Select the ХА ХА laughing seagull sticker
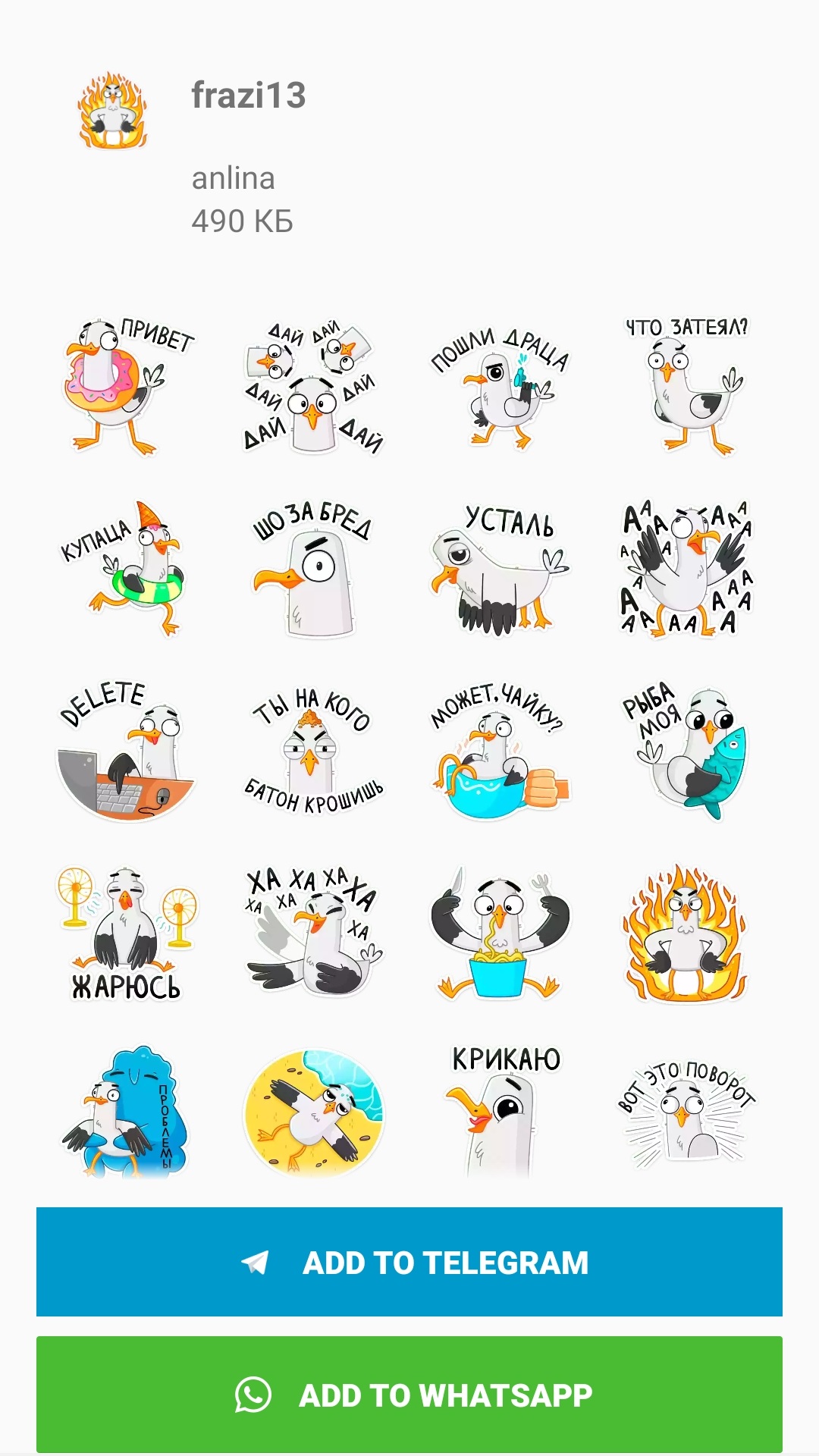819x1456 pixels. (x=312, y=933)
